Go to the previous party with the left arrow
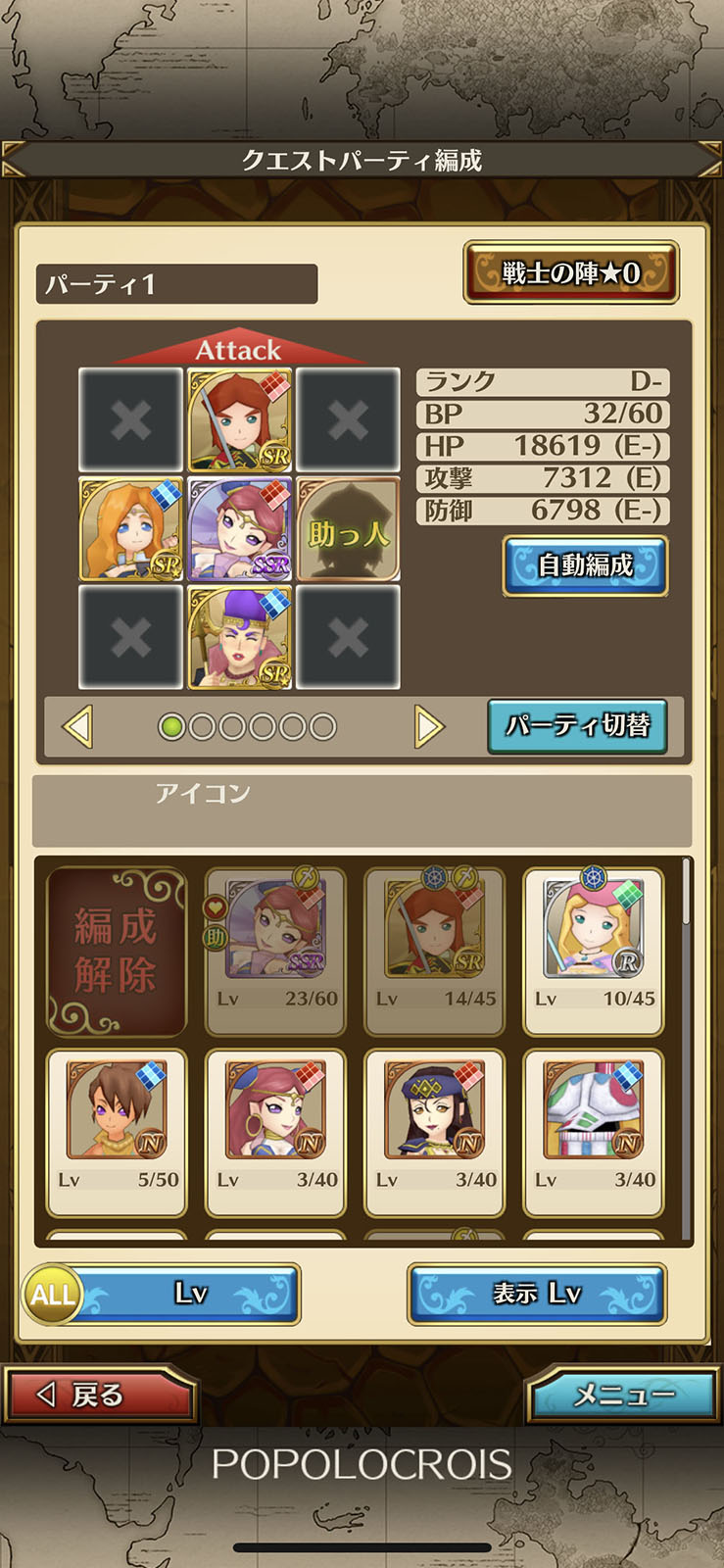This screenshot has width=724, height=1568. [77, 726]
